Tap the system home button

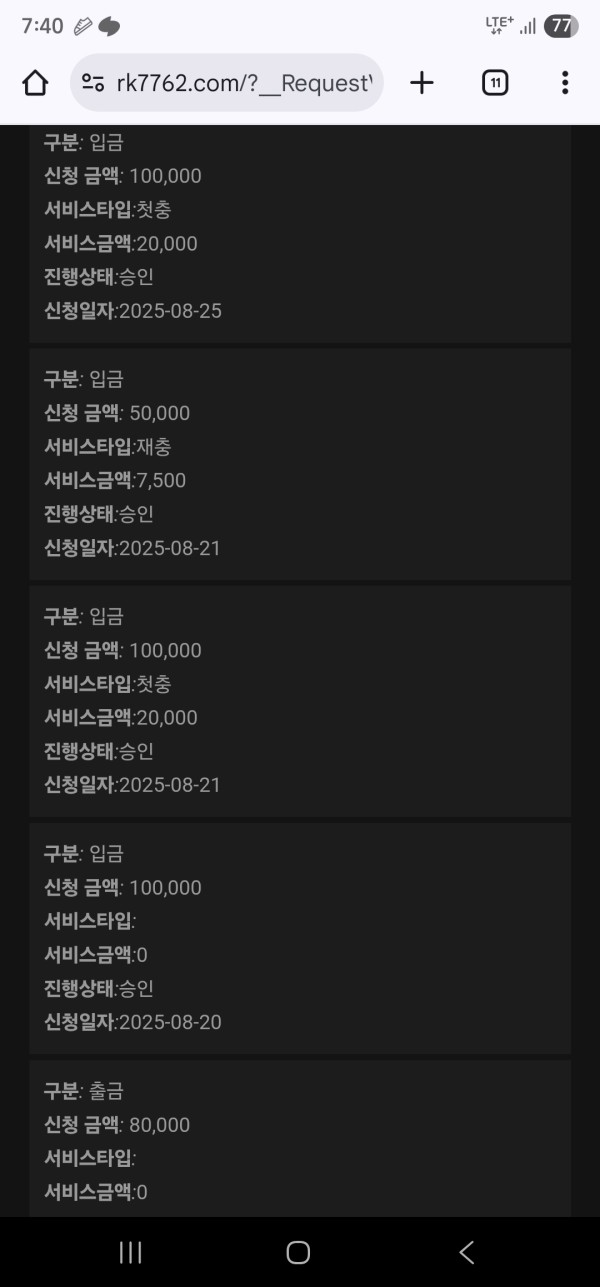(x=298, y=1252)
